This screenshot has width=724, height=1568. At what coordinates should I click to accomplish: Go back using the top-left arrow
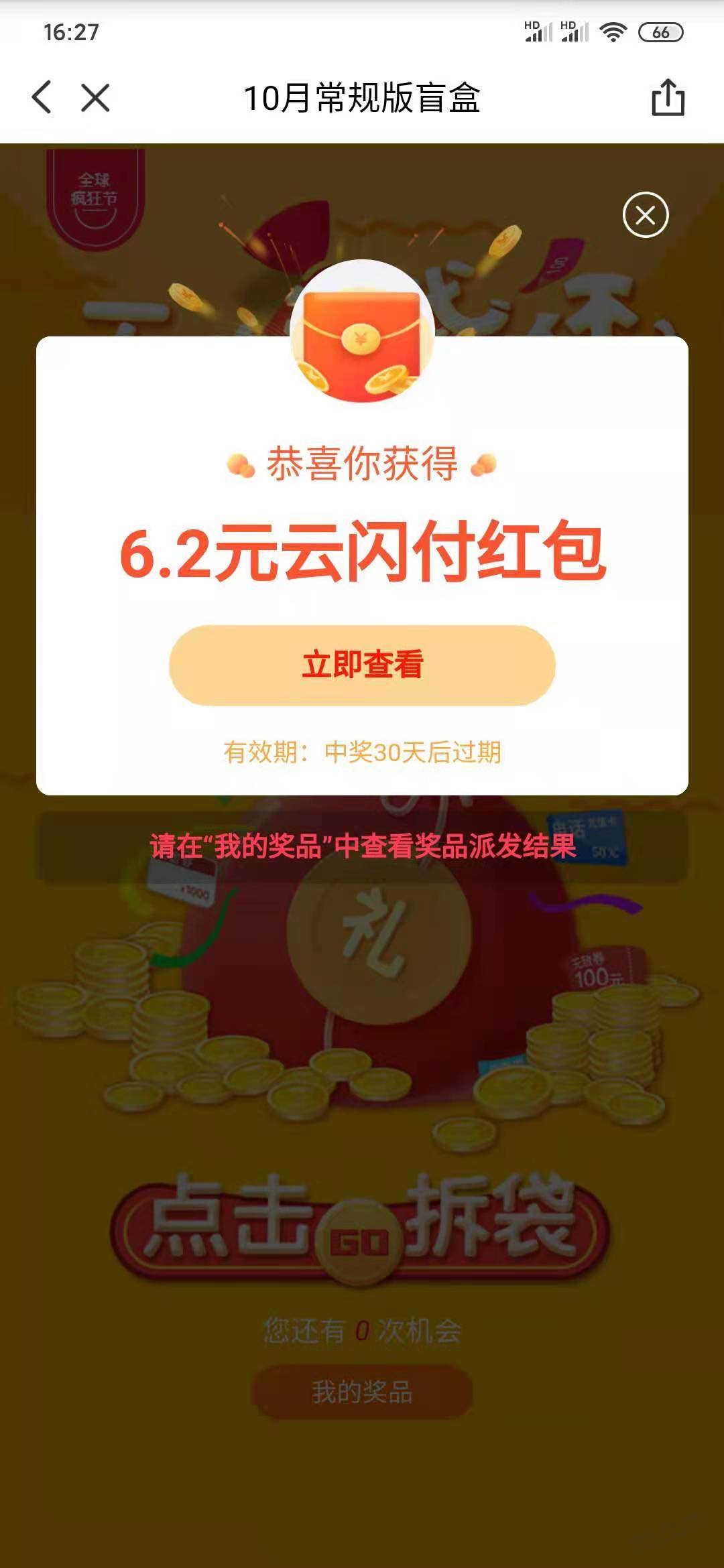pos(42,98)
